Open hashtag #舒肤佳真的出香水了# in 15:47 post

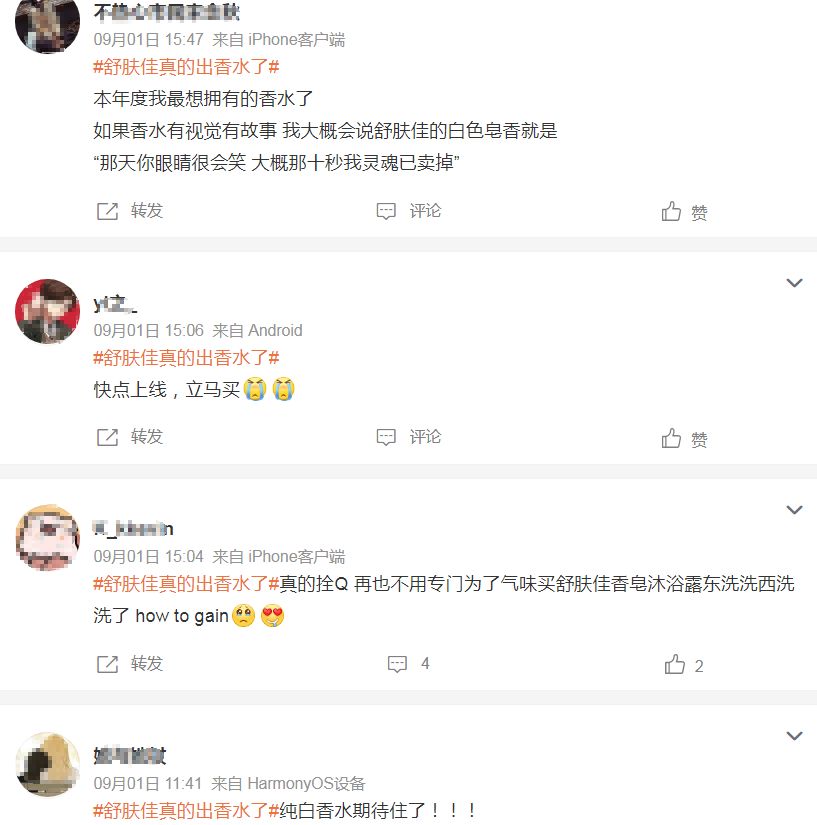coord(185,67)
